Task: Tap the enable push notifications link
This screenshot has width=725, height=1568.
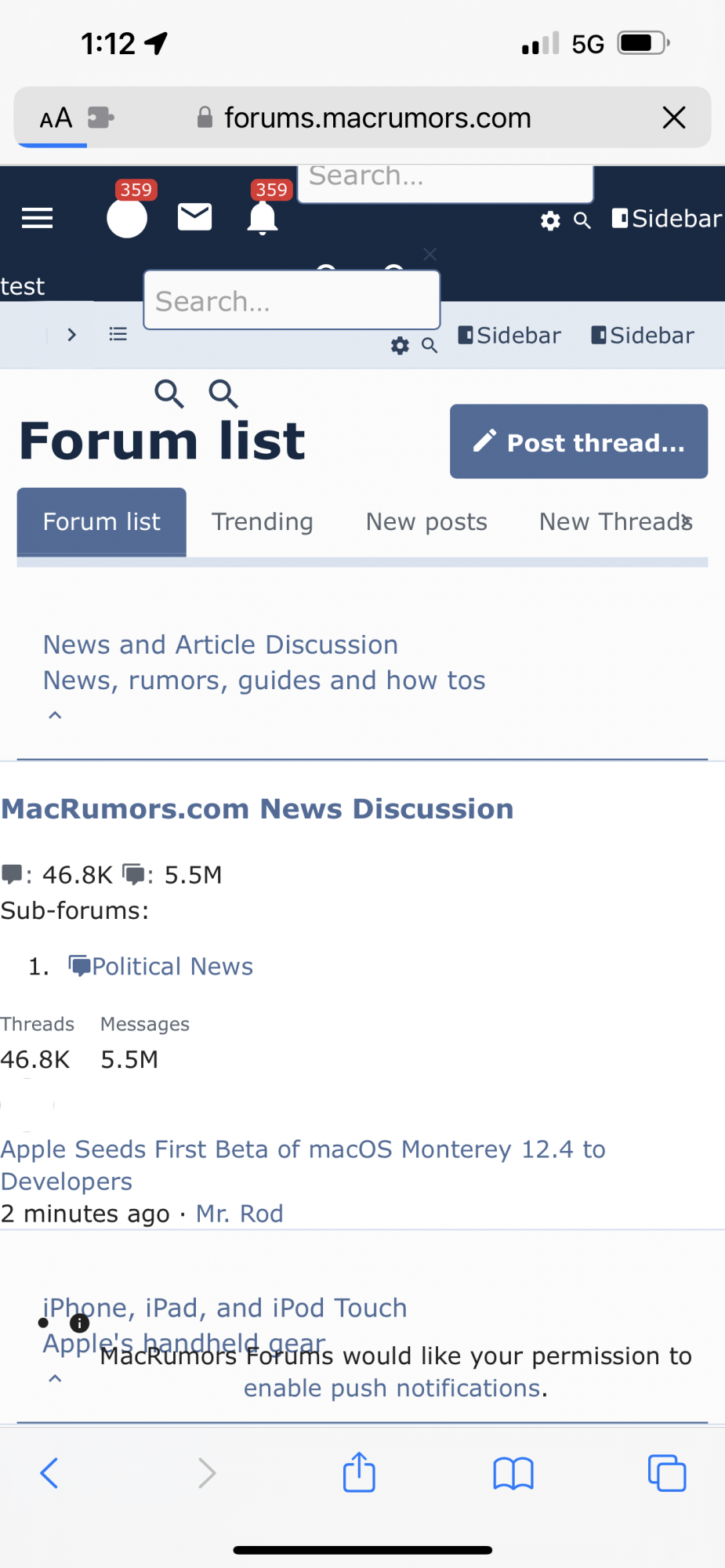Action: [x=392, y=1388]
